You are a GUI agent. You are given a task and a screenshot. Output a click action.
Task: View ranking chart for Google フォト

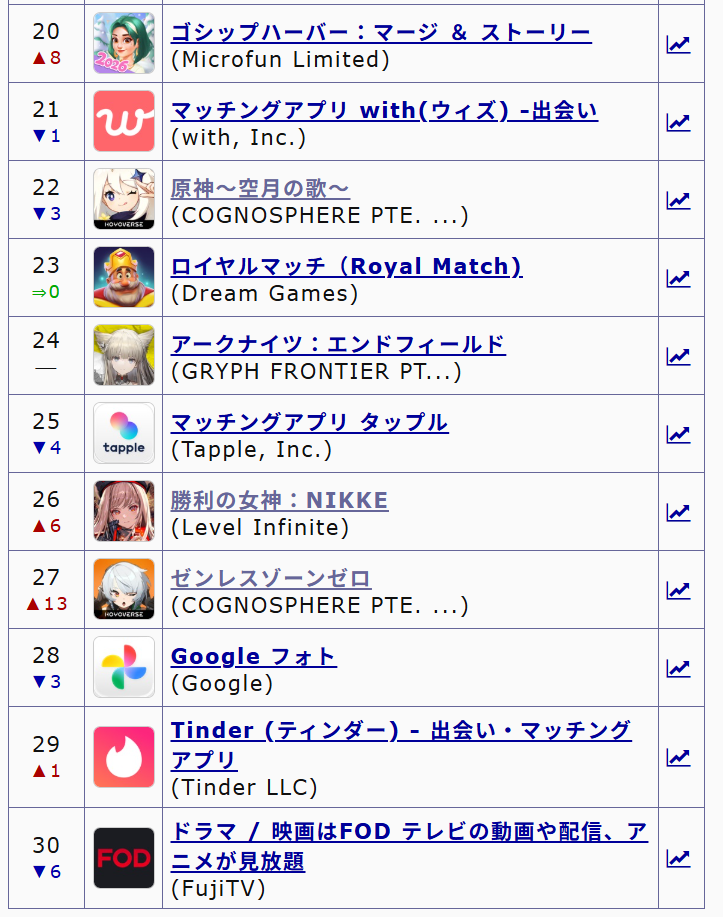(678, 668)
